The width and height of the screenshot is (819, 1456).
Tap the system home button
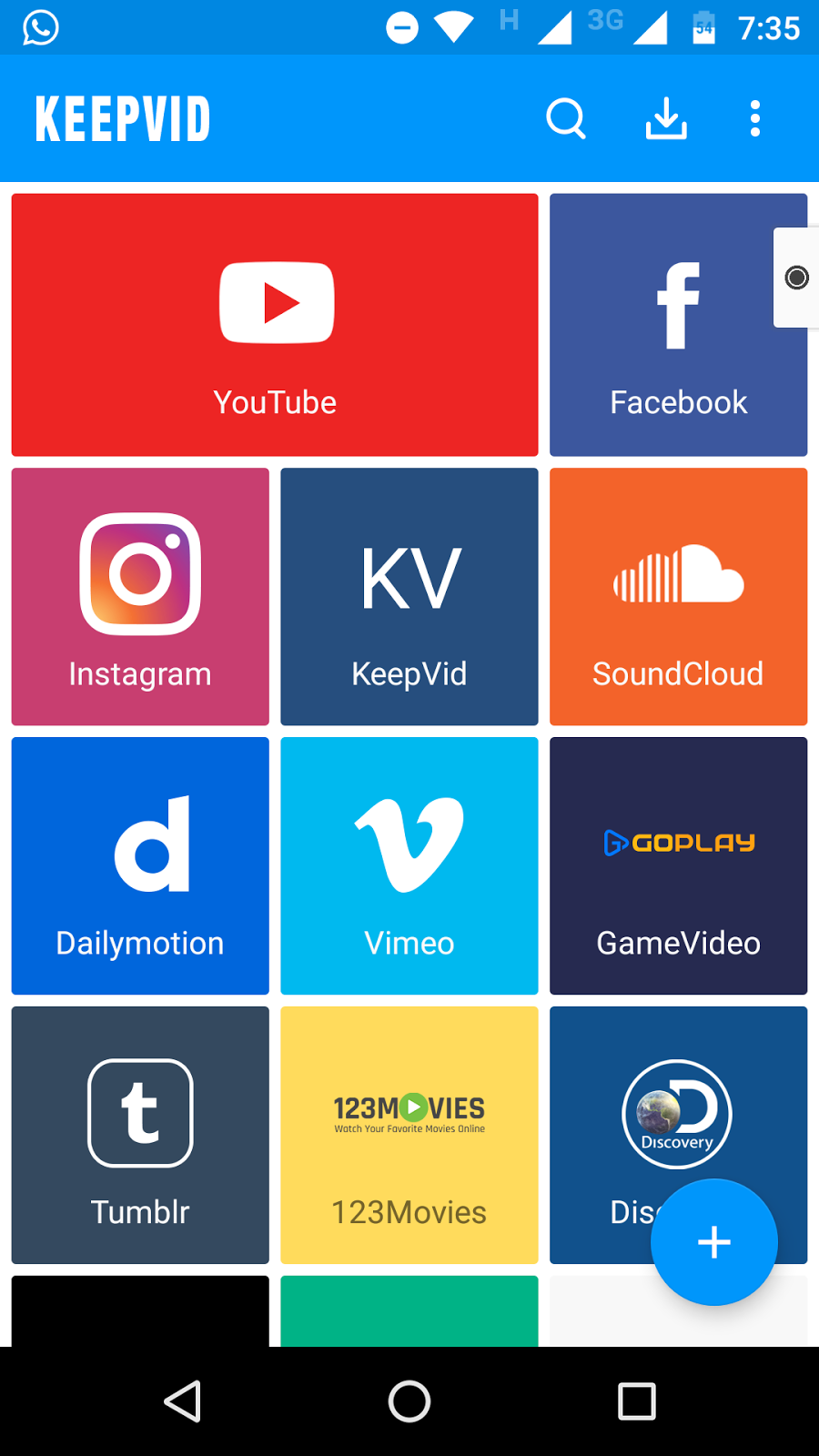(409, 1401)
